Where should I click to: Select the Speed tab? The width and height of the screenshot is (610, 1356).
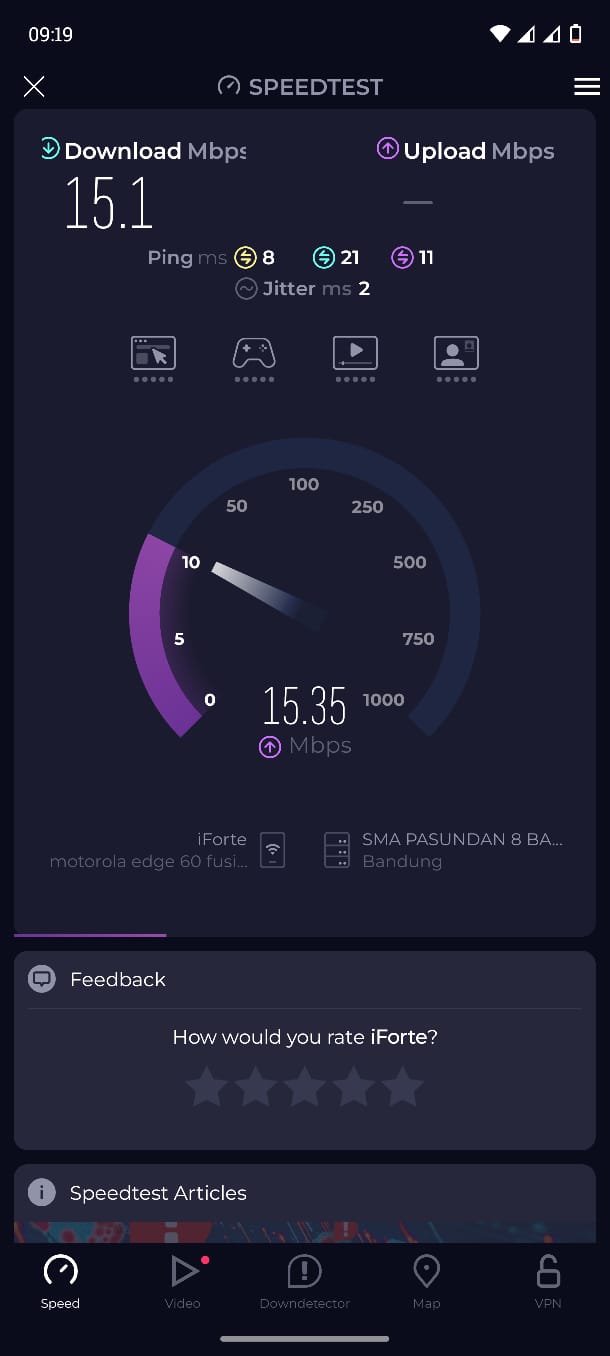pos(60,1281)
